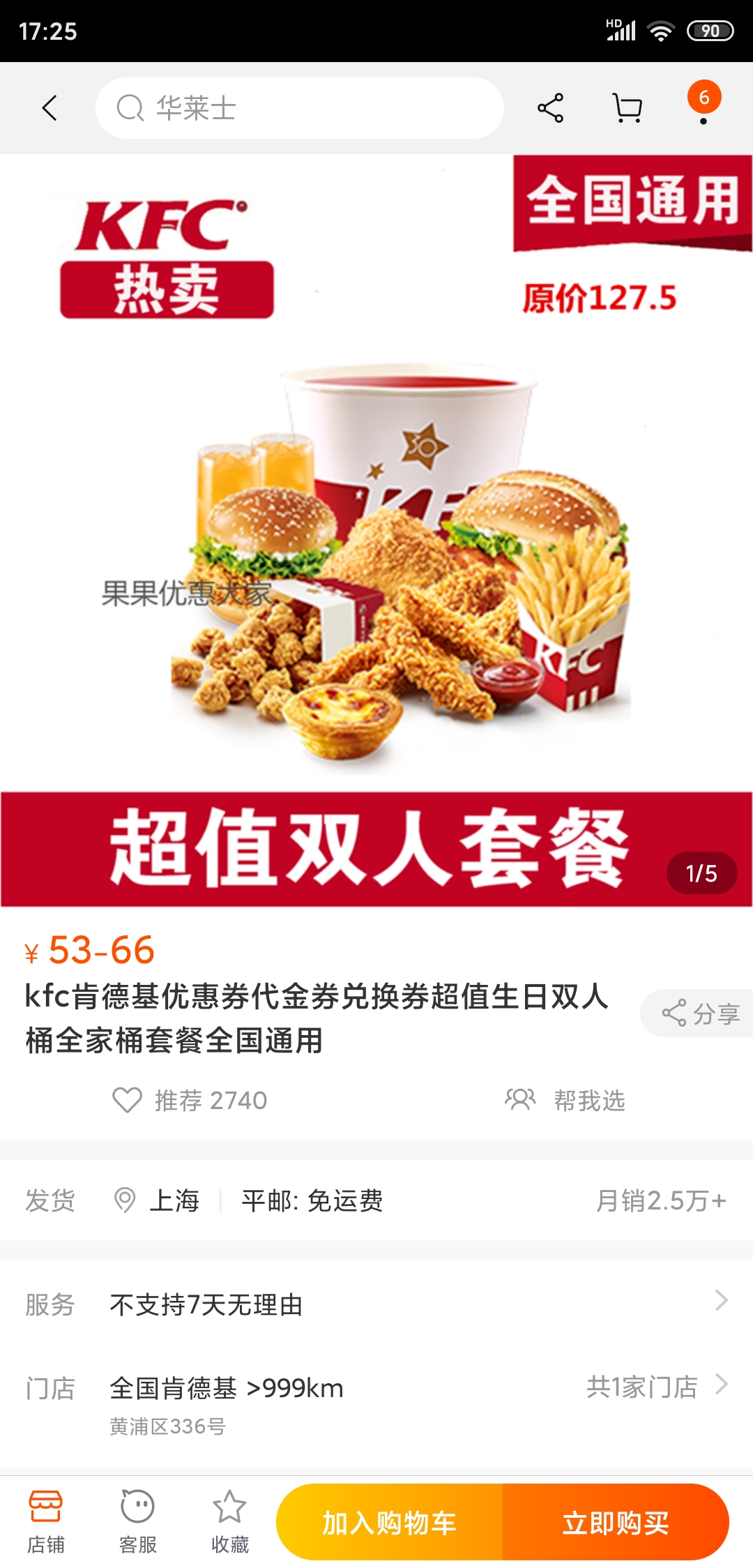753x1568 pixels.
Task: Tap the share icon beside the cart
Action: 550,106
